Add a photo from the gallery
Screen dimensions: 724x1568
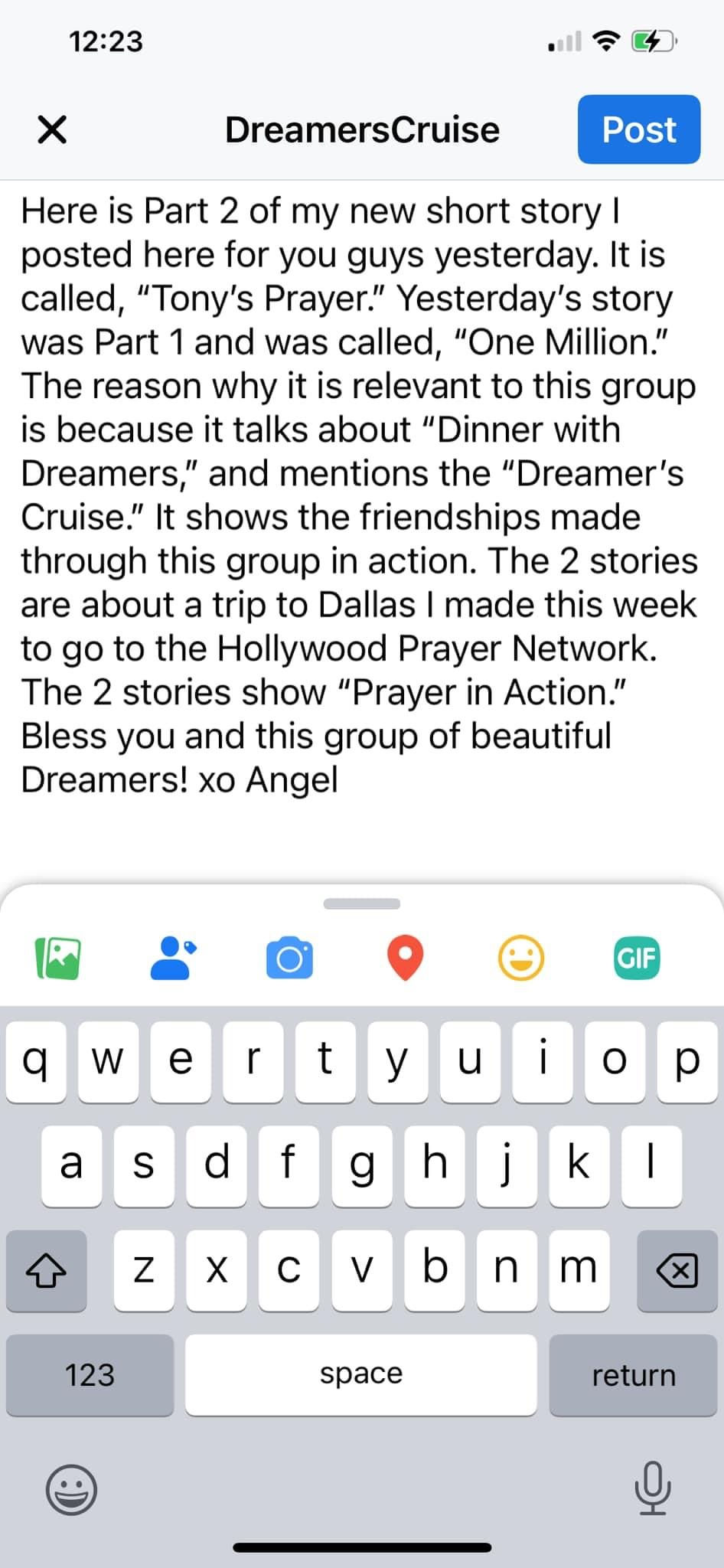pyautogui.click(x=58, y=958)
